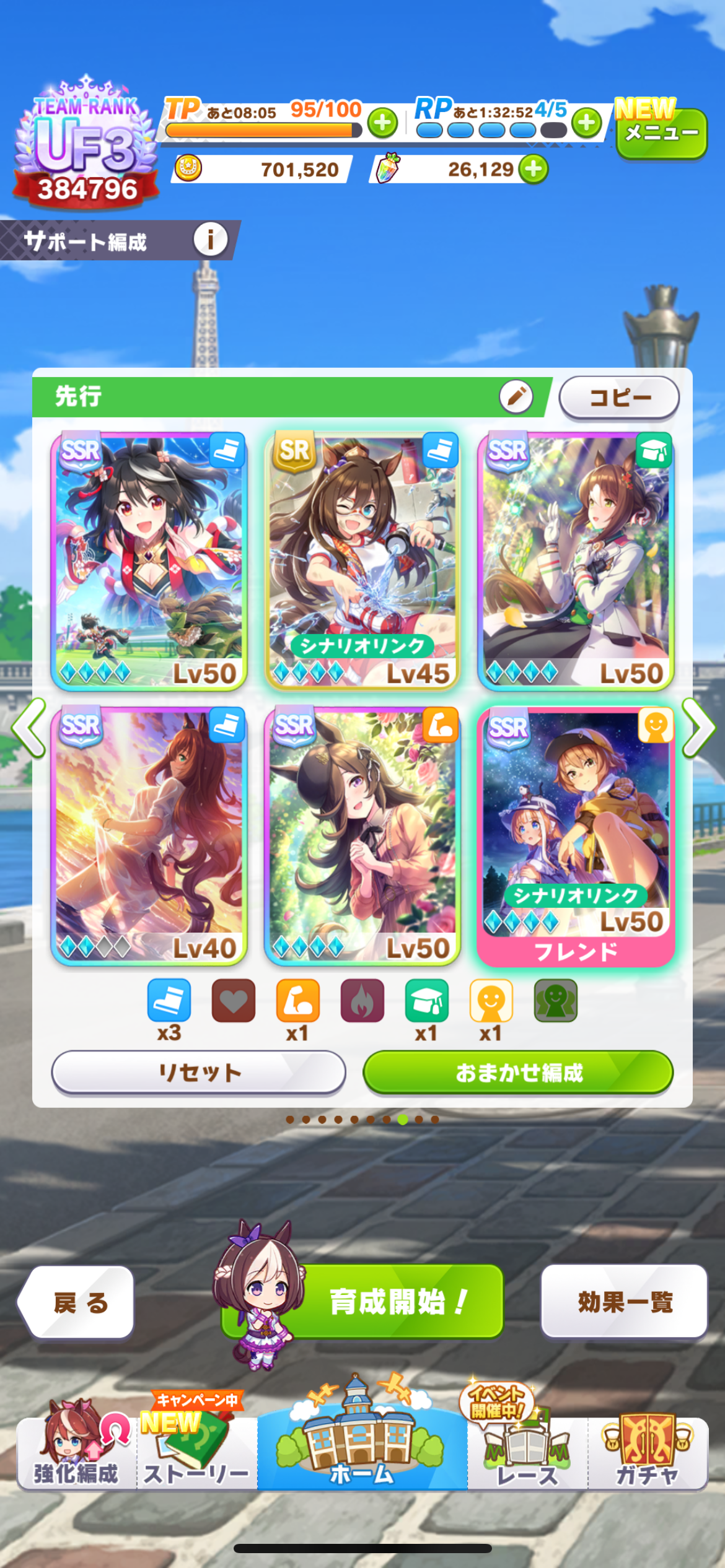Select the SSR Lv40 support card

click(149, 835)
